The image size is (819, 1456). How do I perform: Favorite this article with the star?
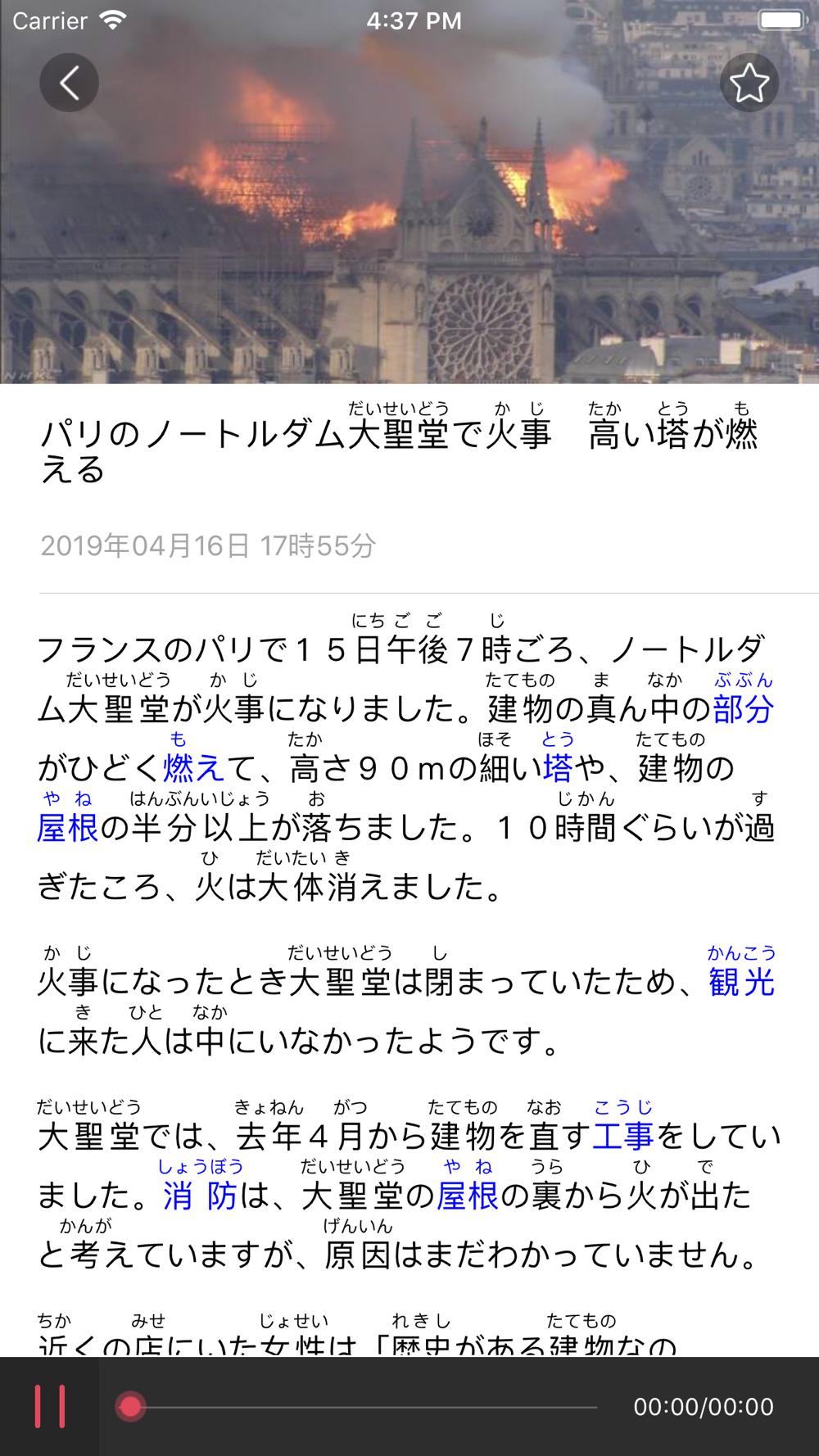click(x=749, y=83)
